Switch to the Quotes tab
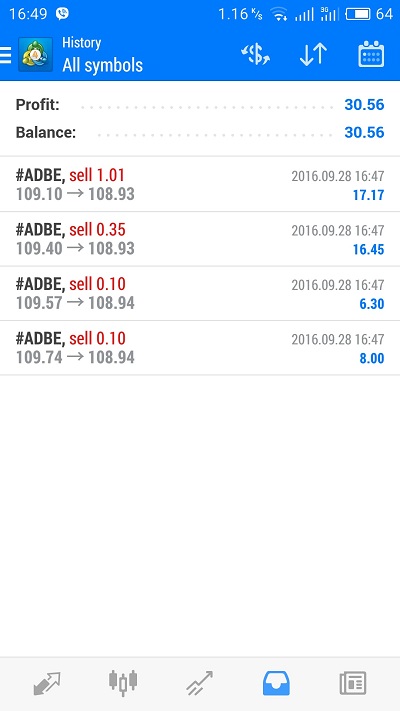 coord(47,683)
